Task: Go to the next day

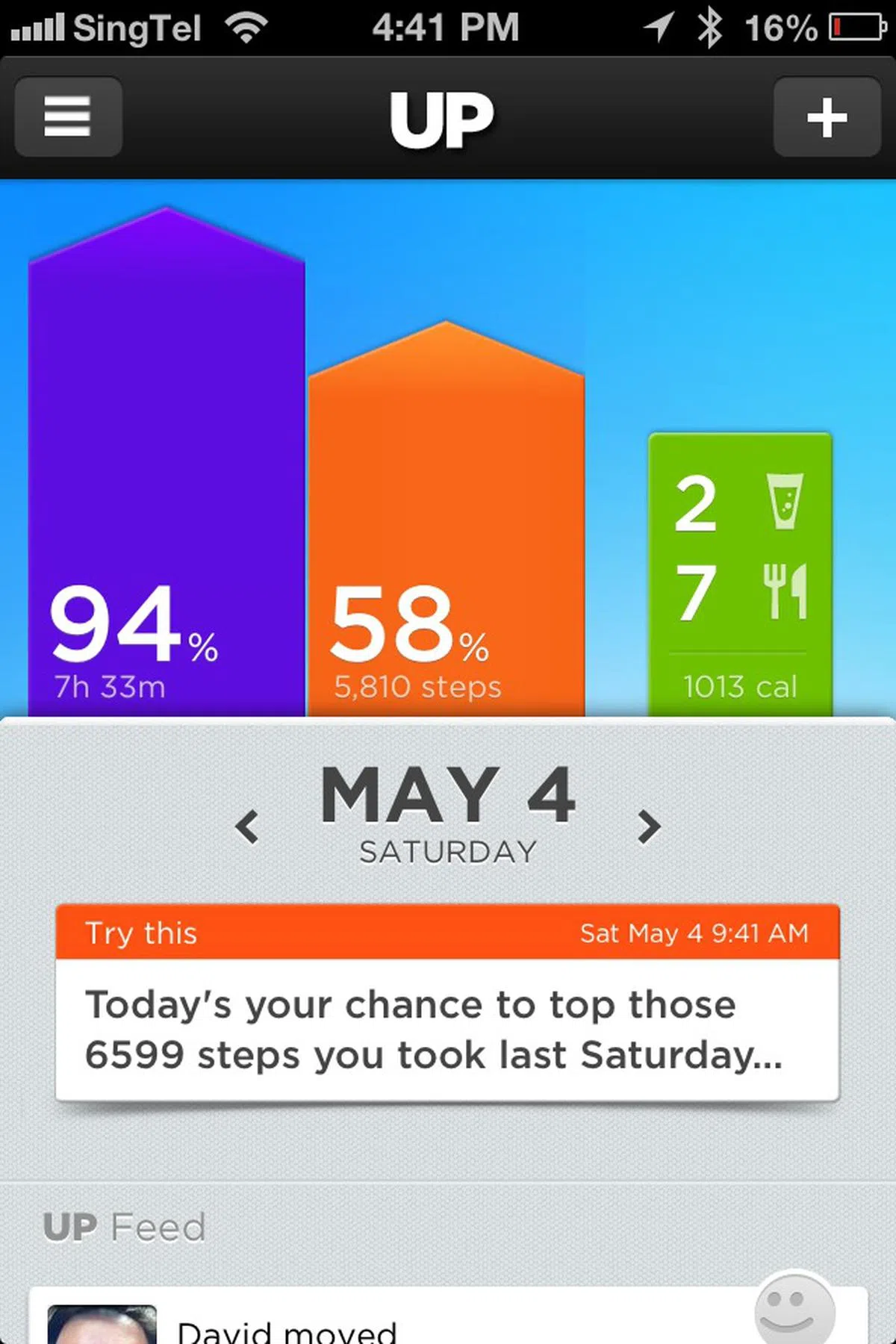Action: tap(649, 827)
